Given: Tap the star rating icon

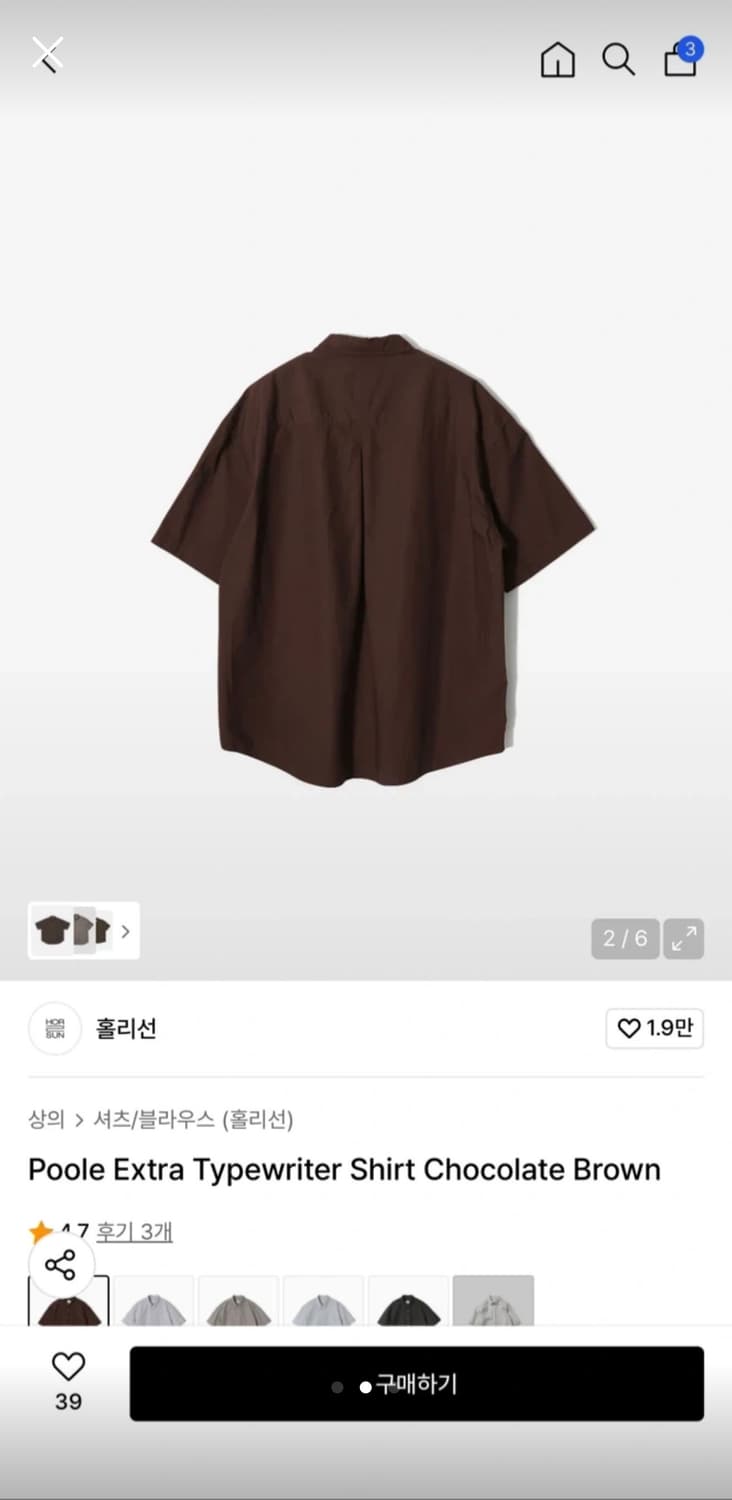Looking at the screenshot, I should (x=41, y=1230).
